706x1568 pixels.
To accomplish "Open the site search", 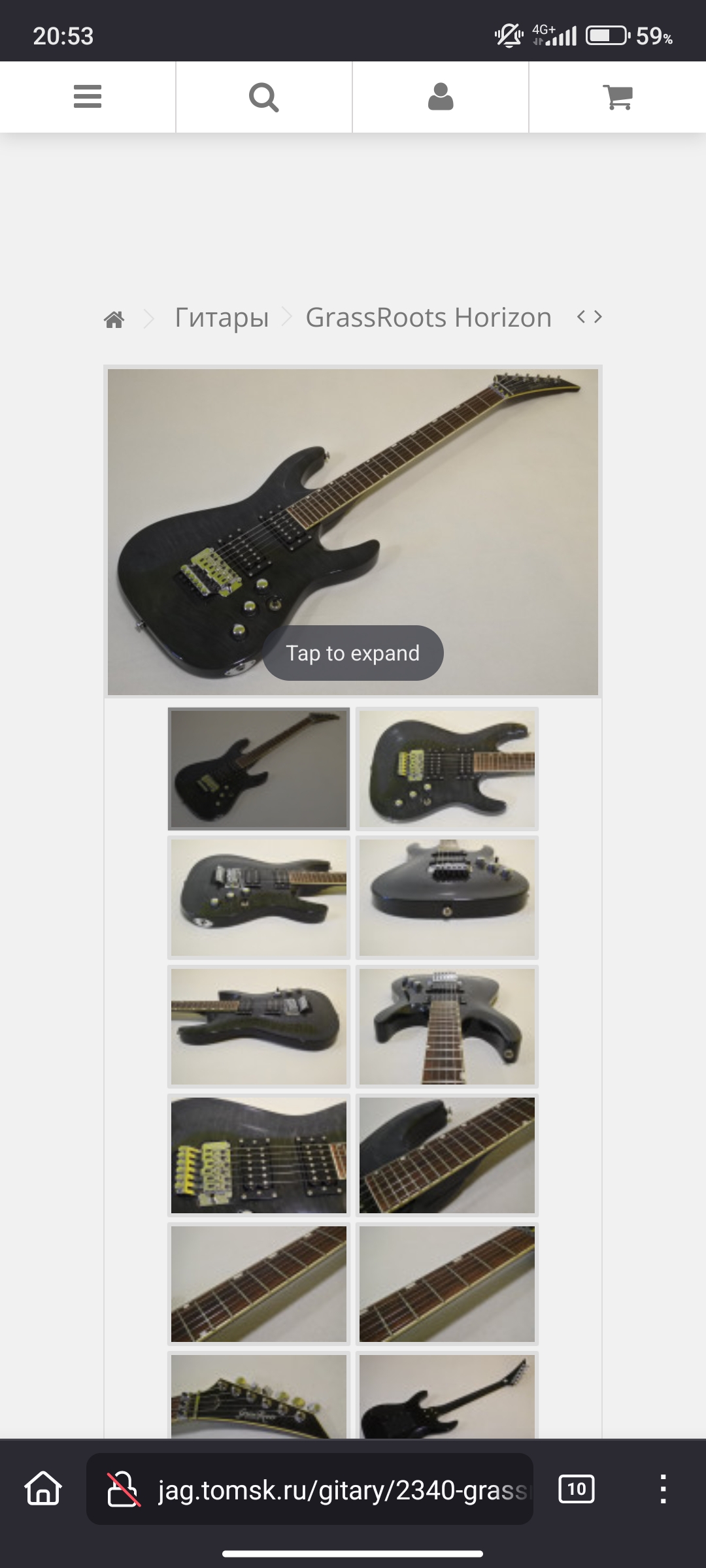I will coord(264,97).
